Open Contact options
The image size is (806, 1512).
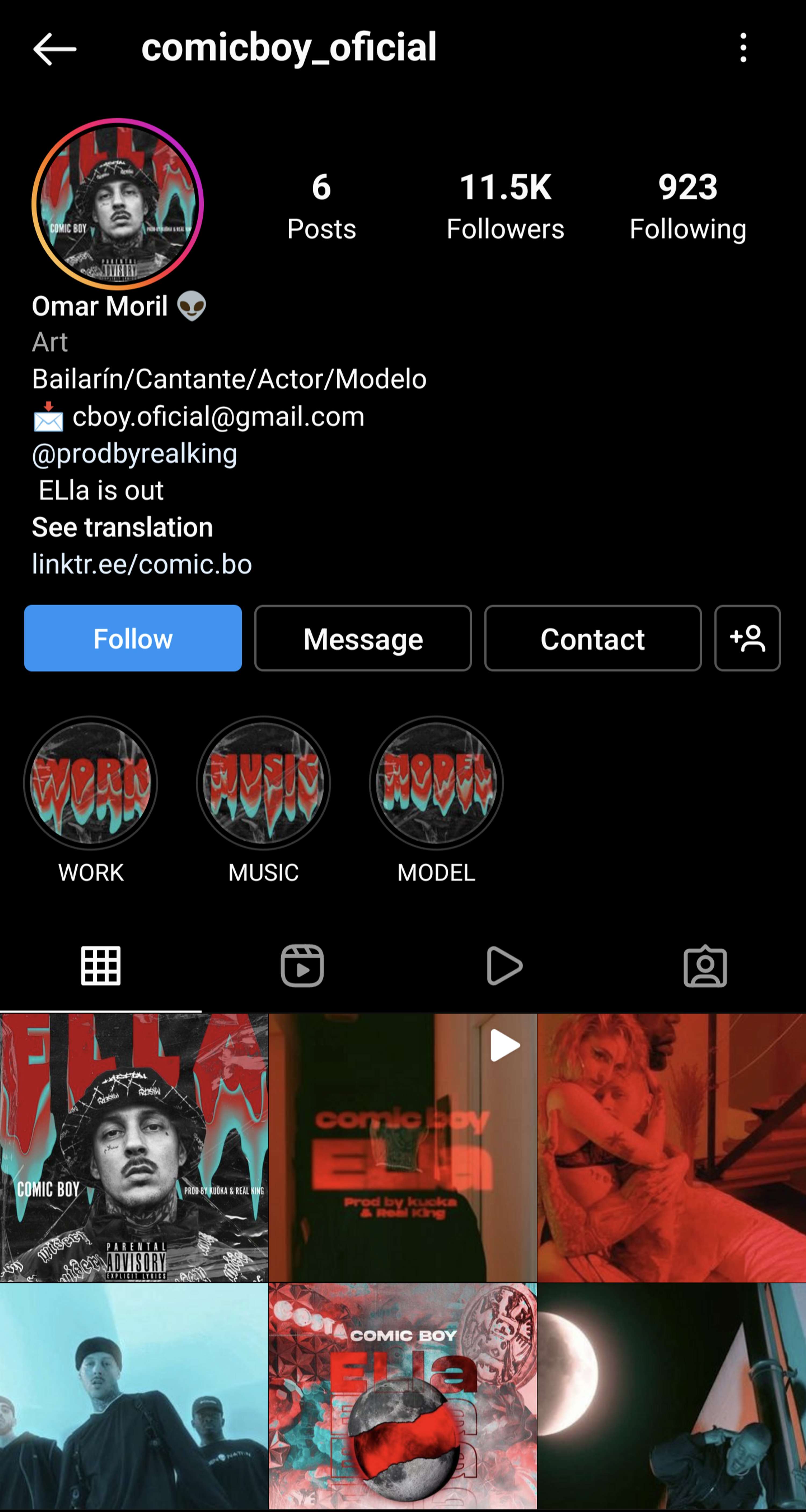592,638
